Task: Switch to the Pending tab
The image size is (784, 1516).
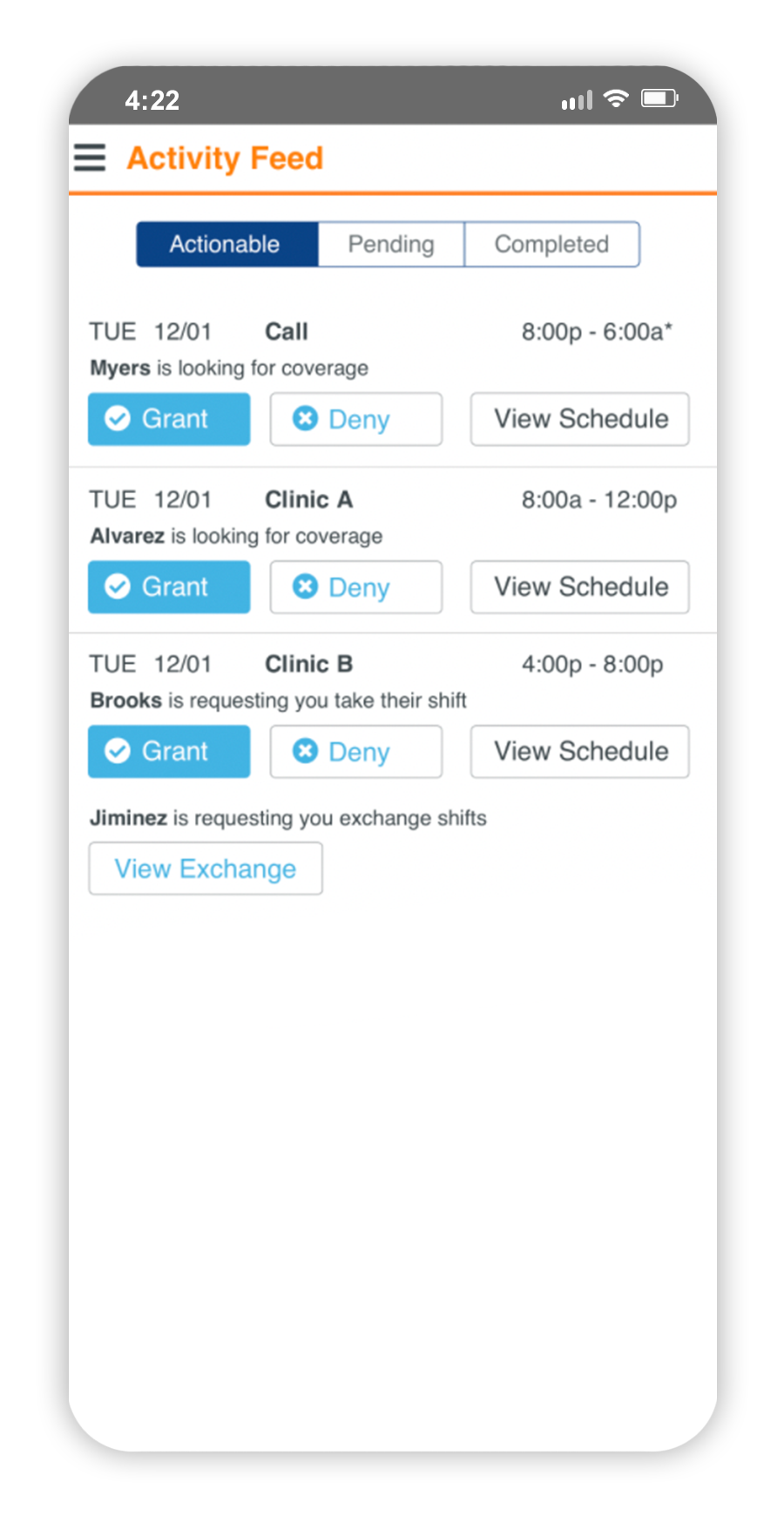Action: pyautogui.click(x=390, y=244)
